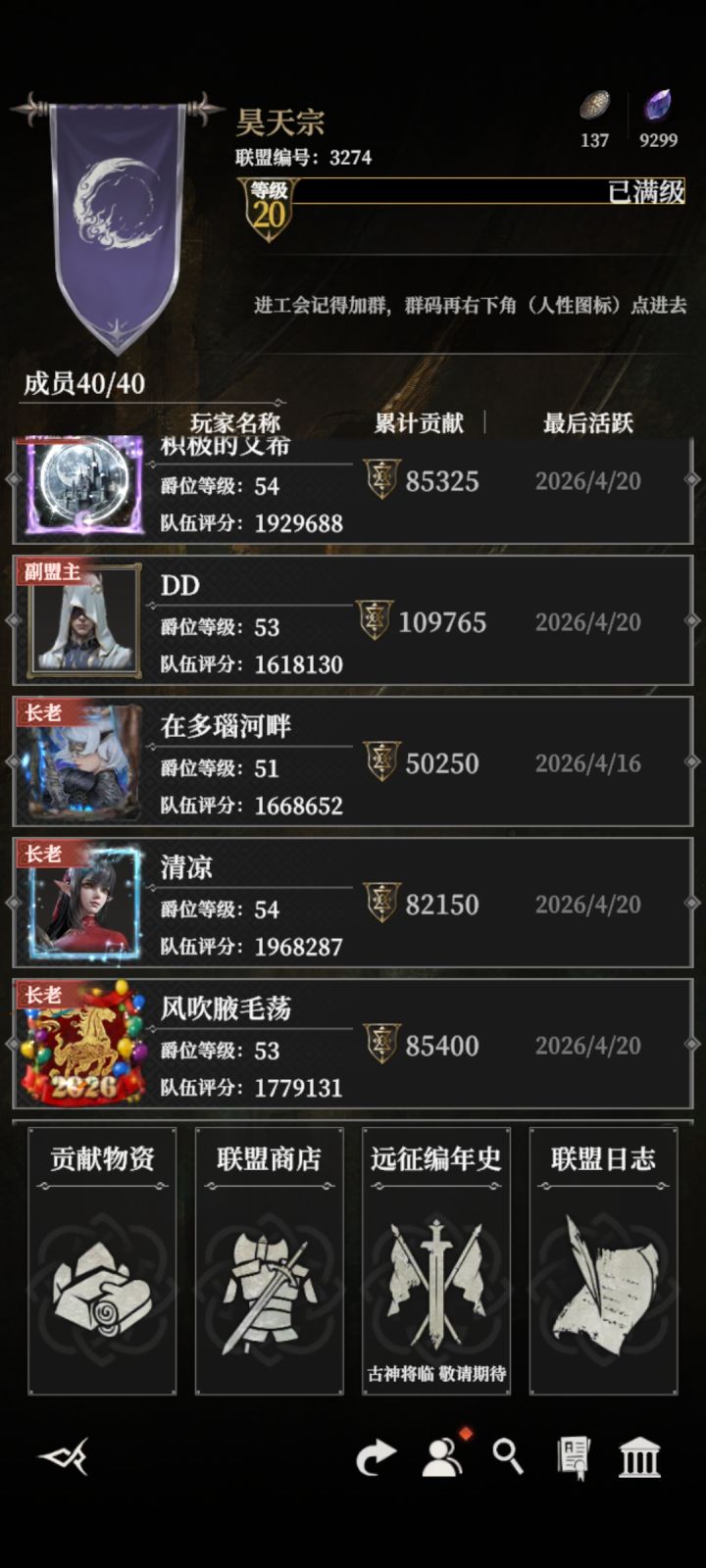The image size is (706, 1568).
Task: View the 联盟日志 alliance log
Action: 604,1264
